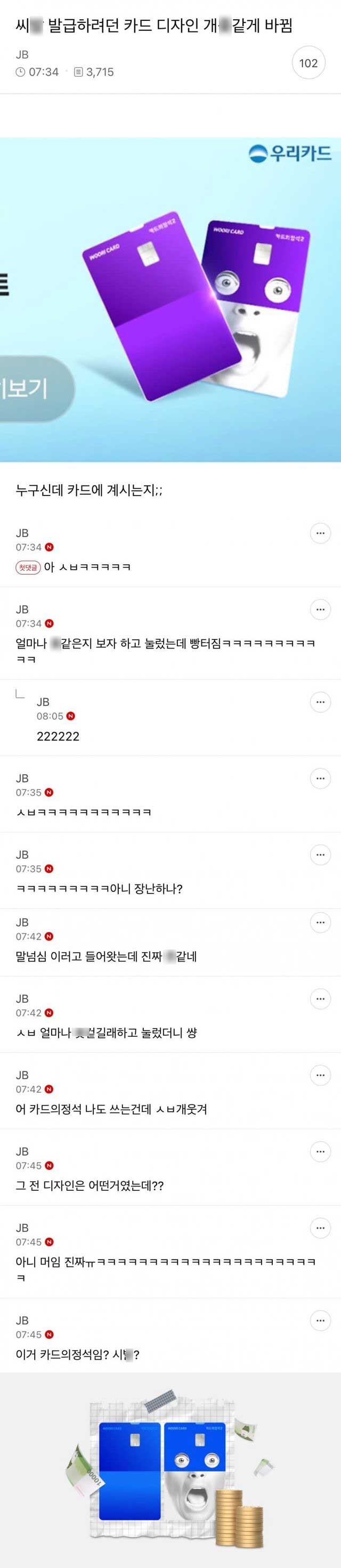Viewport: 341px width, 1568px height.
Task: Open options for the '아 ㅅㅂㅋㅋㅋㅋㅋ' first comment
Action: pos(320,533)
